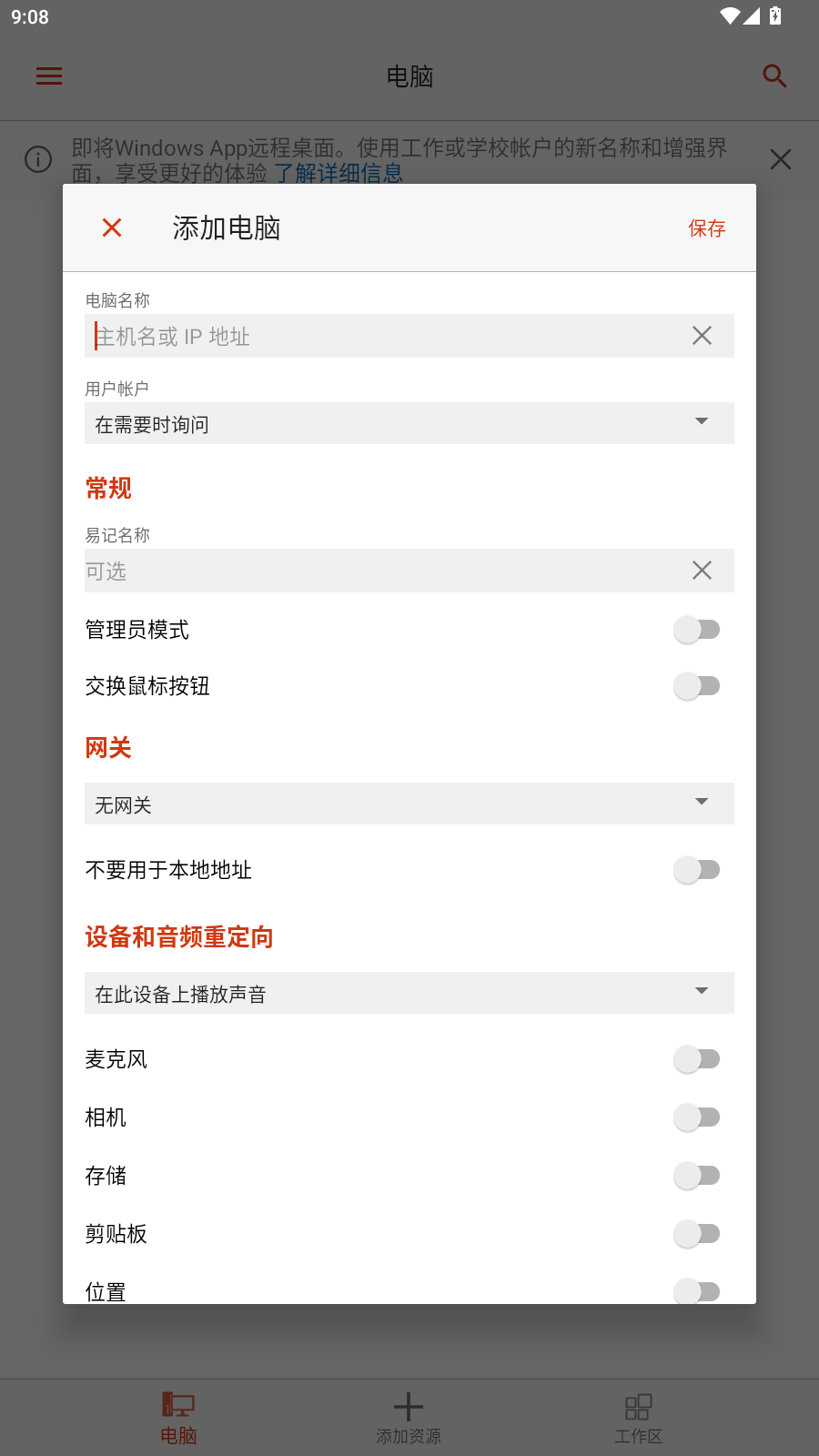Enable 管理员模式 switch

point(697,630)
